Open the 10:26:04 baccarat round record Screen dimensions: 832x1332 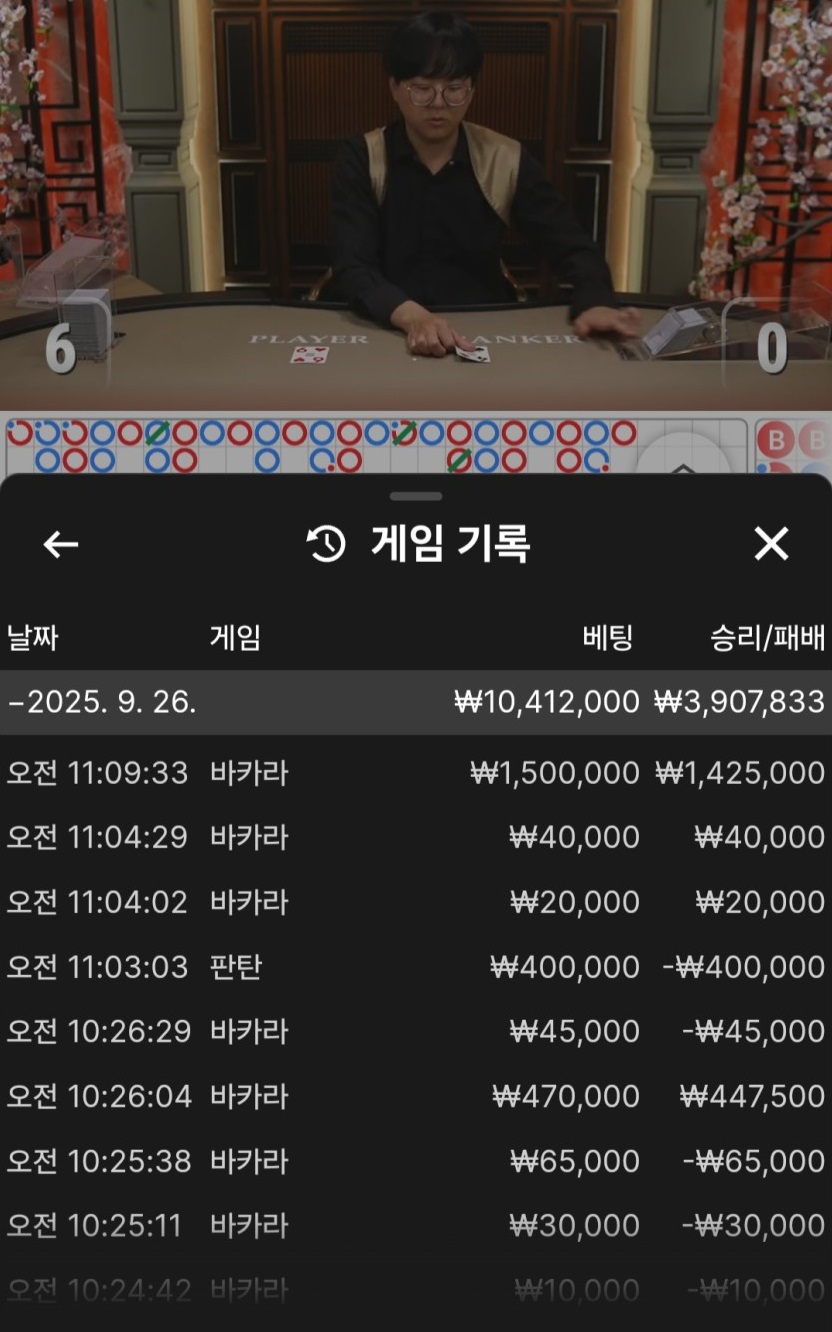point(415,1096)
